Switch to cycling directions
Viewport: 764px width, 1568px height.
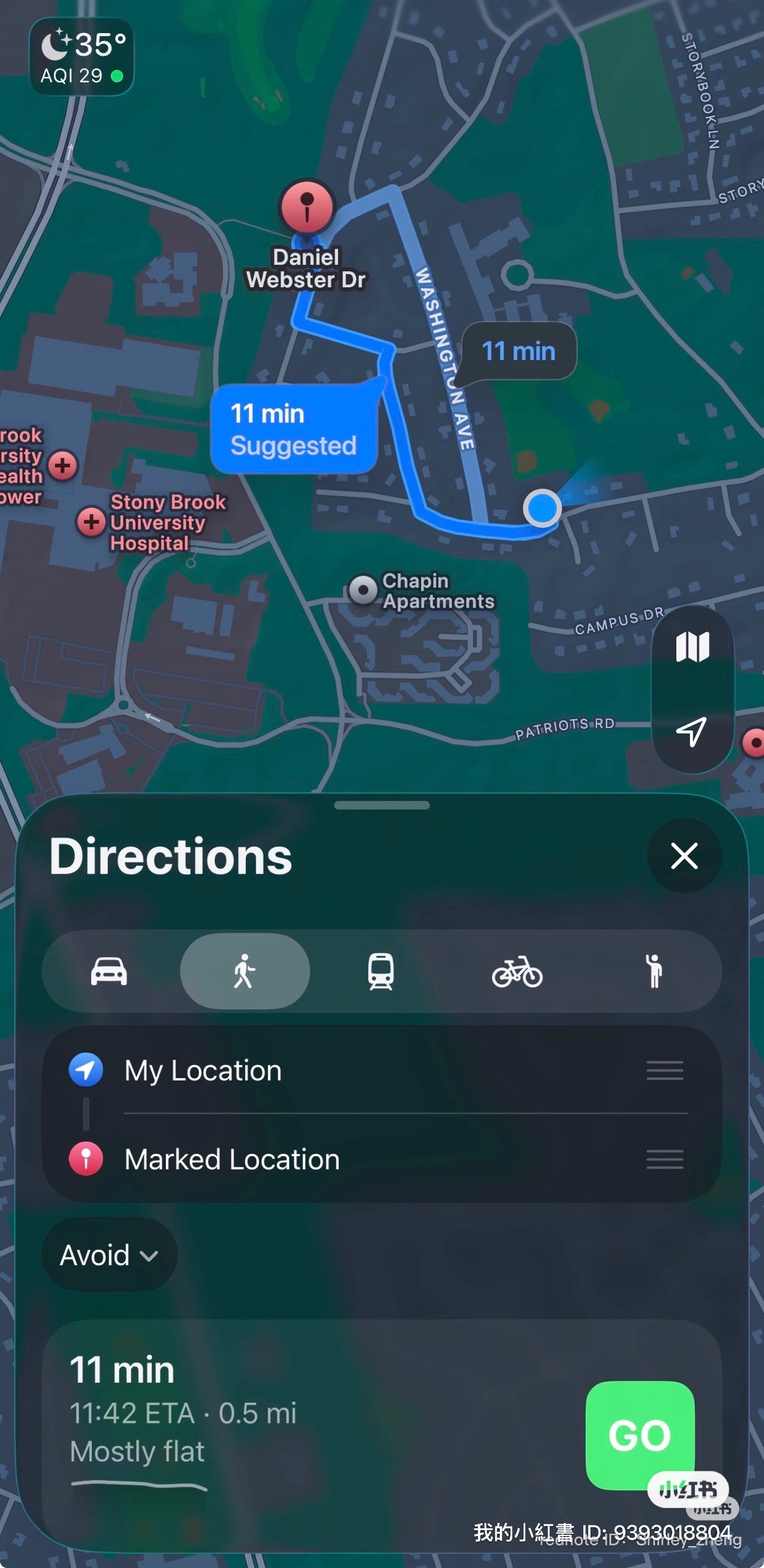(x=517, y=971)
